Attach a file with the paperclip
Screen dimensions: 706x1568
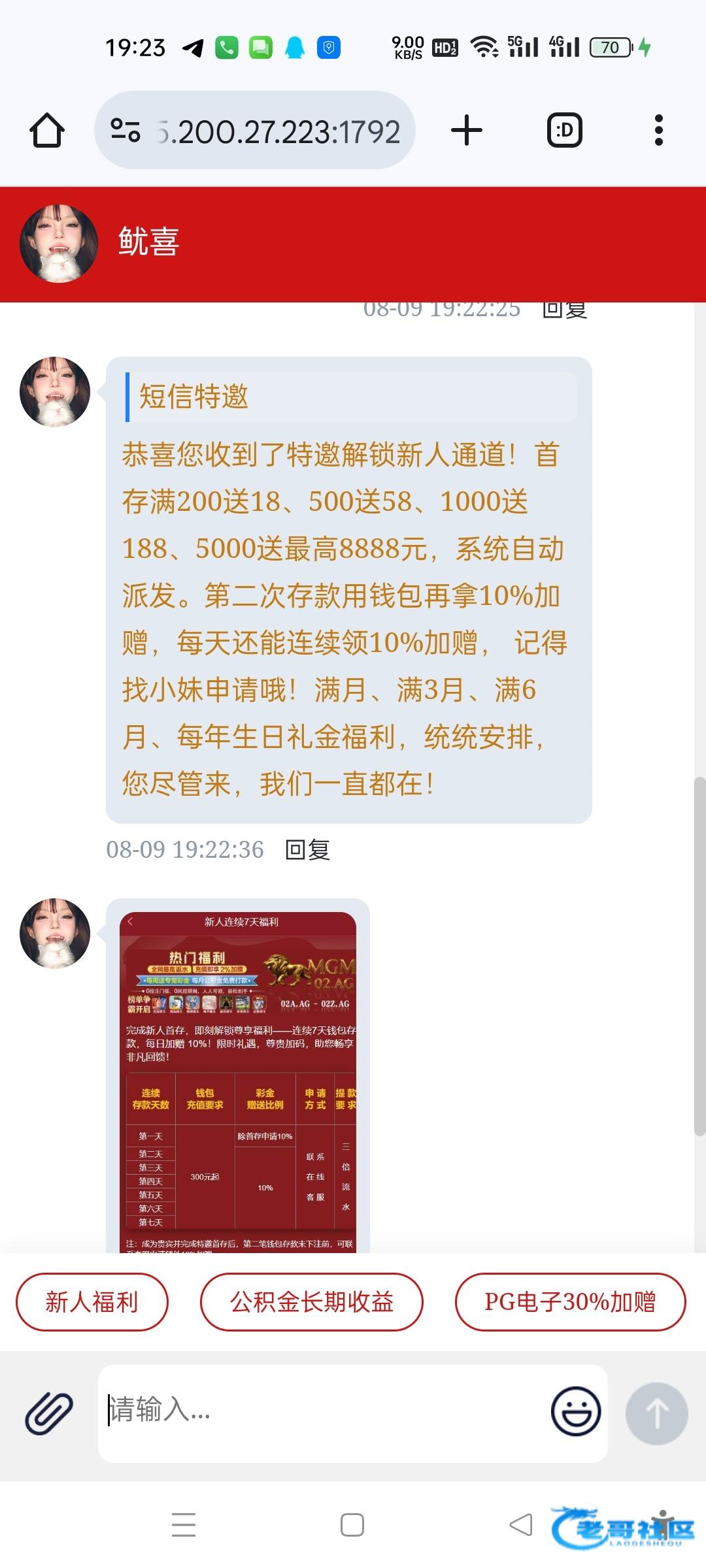[49, 1413]
